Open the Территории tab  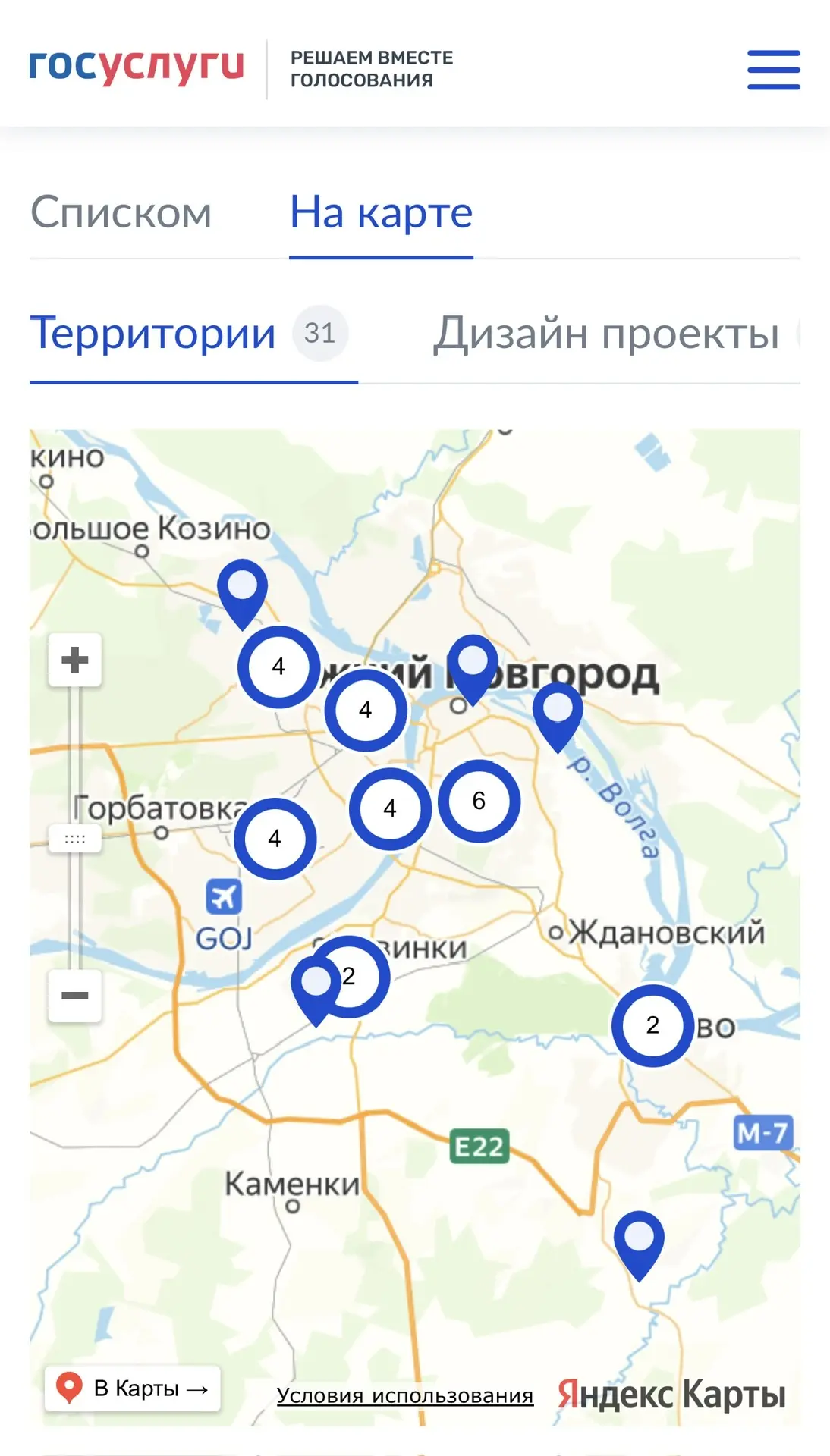pos(152,333)
